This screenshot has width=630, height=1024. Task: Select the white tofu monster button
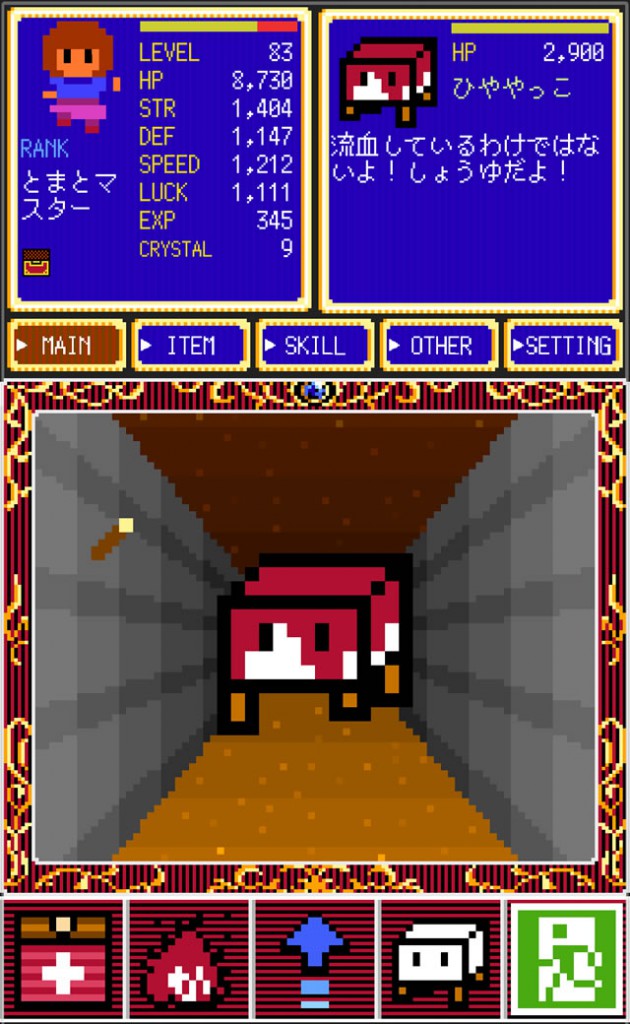point(441,959)
